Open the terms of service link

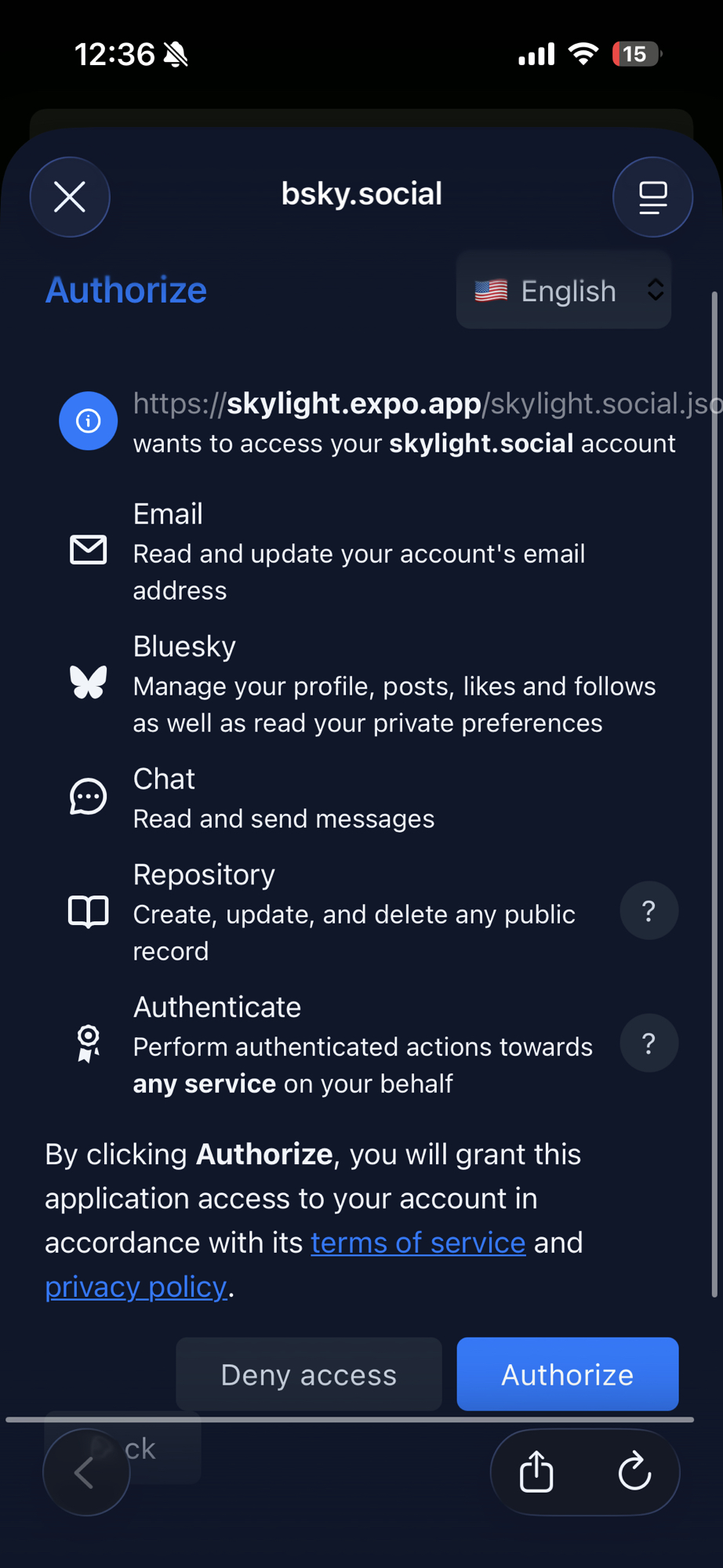[x=418, y=1243]
